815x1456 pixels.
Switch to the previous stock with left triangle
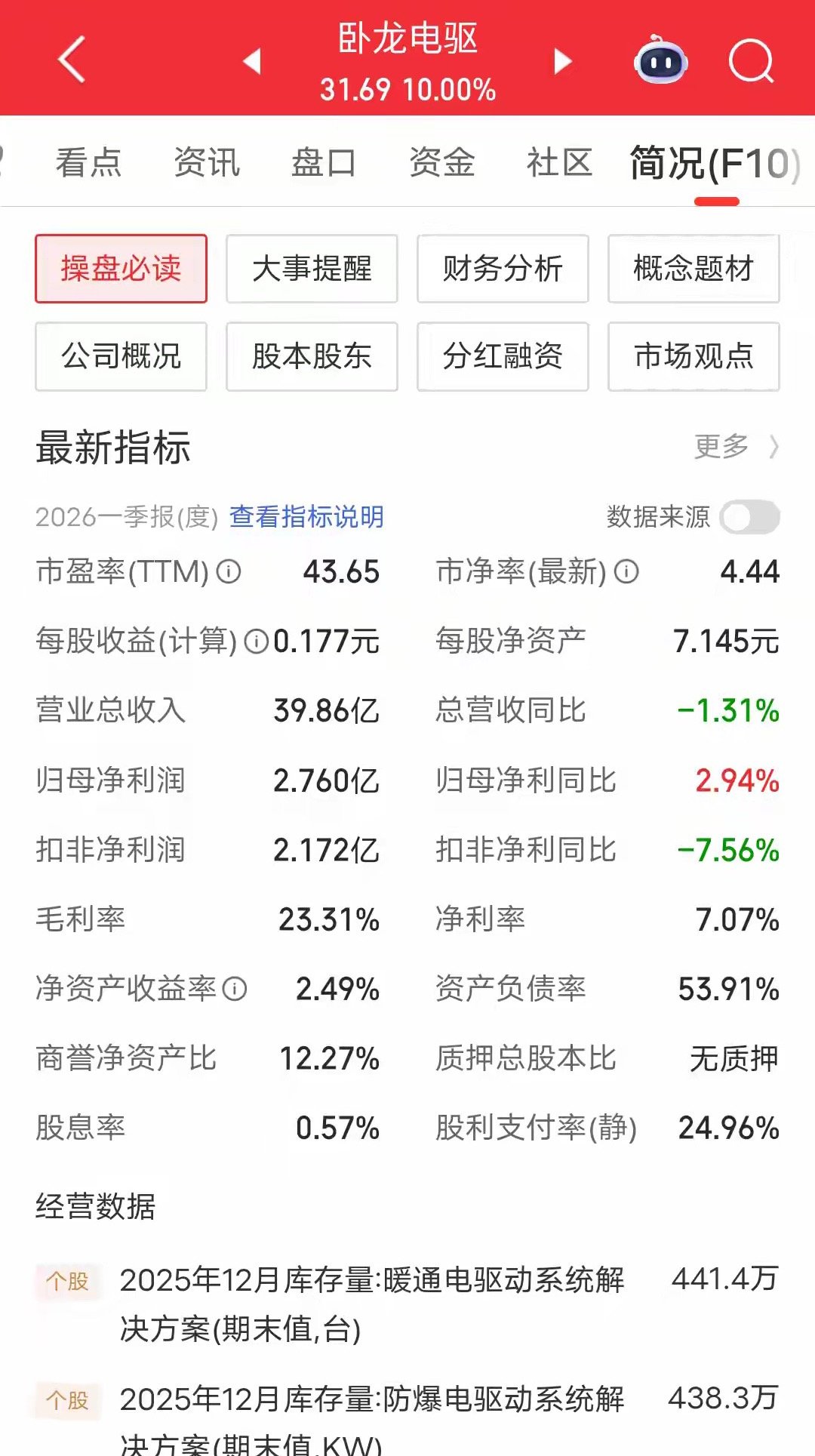[x=252, y=60]
